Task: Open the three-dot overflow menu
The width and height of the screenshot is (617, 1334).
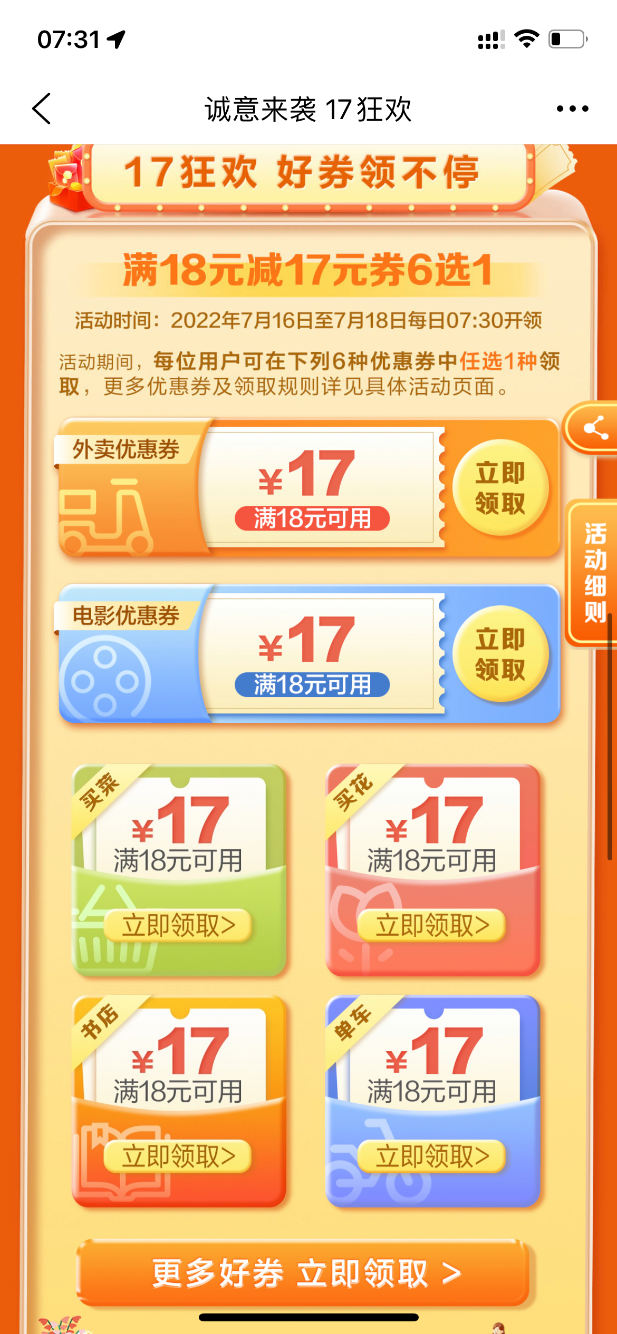Action: pyautogui.click(x=573, y=109)
